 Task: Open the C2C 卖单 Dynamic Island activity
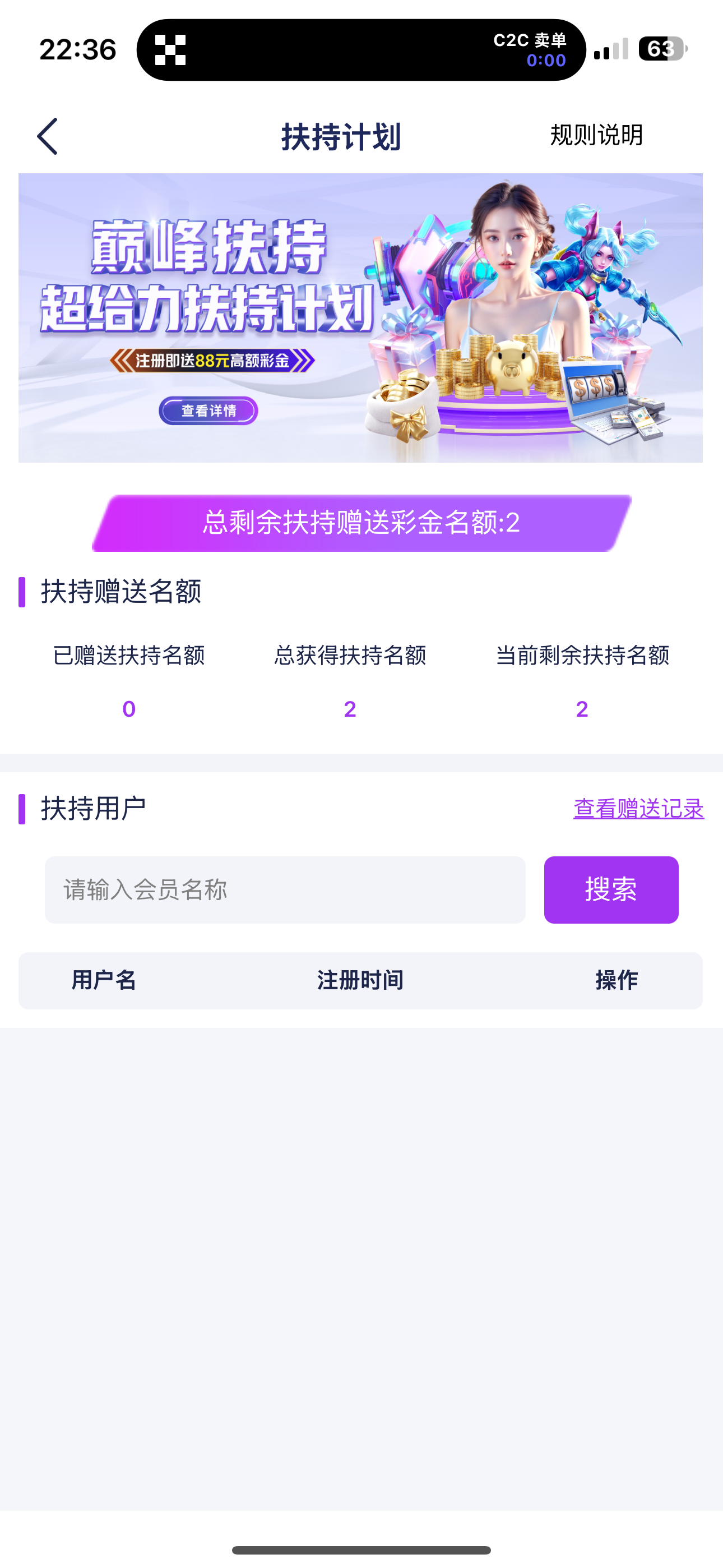click(361, 50)
